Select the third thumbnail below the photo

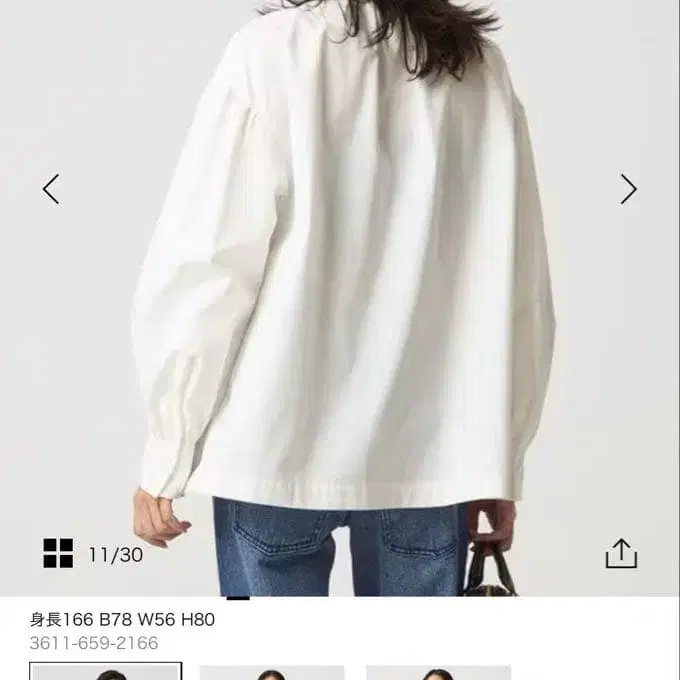[438, 672]
